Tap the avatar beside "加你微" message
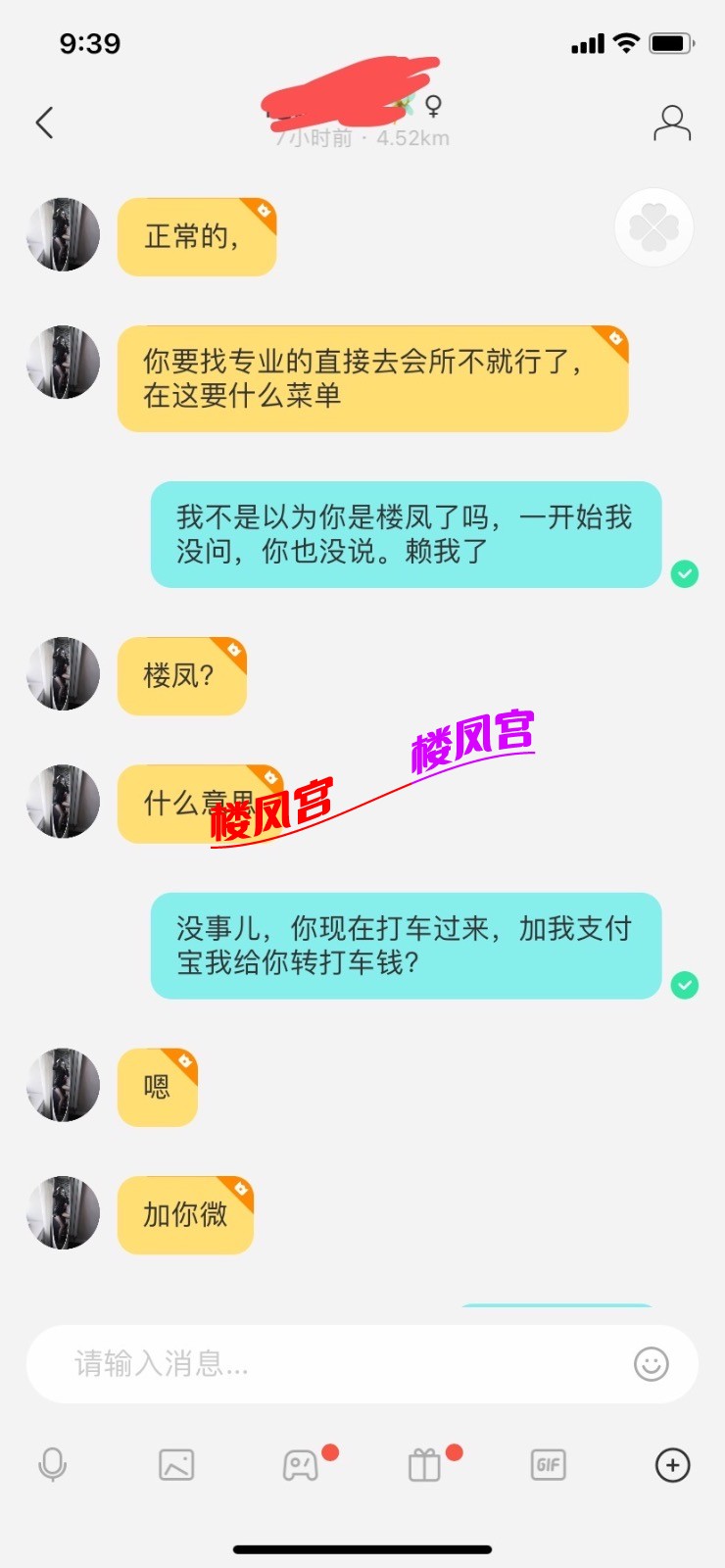 click(x=64, y=1213)
